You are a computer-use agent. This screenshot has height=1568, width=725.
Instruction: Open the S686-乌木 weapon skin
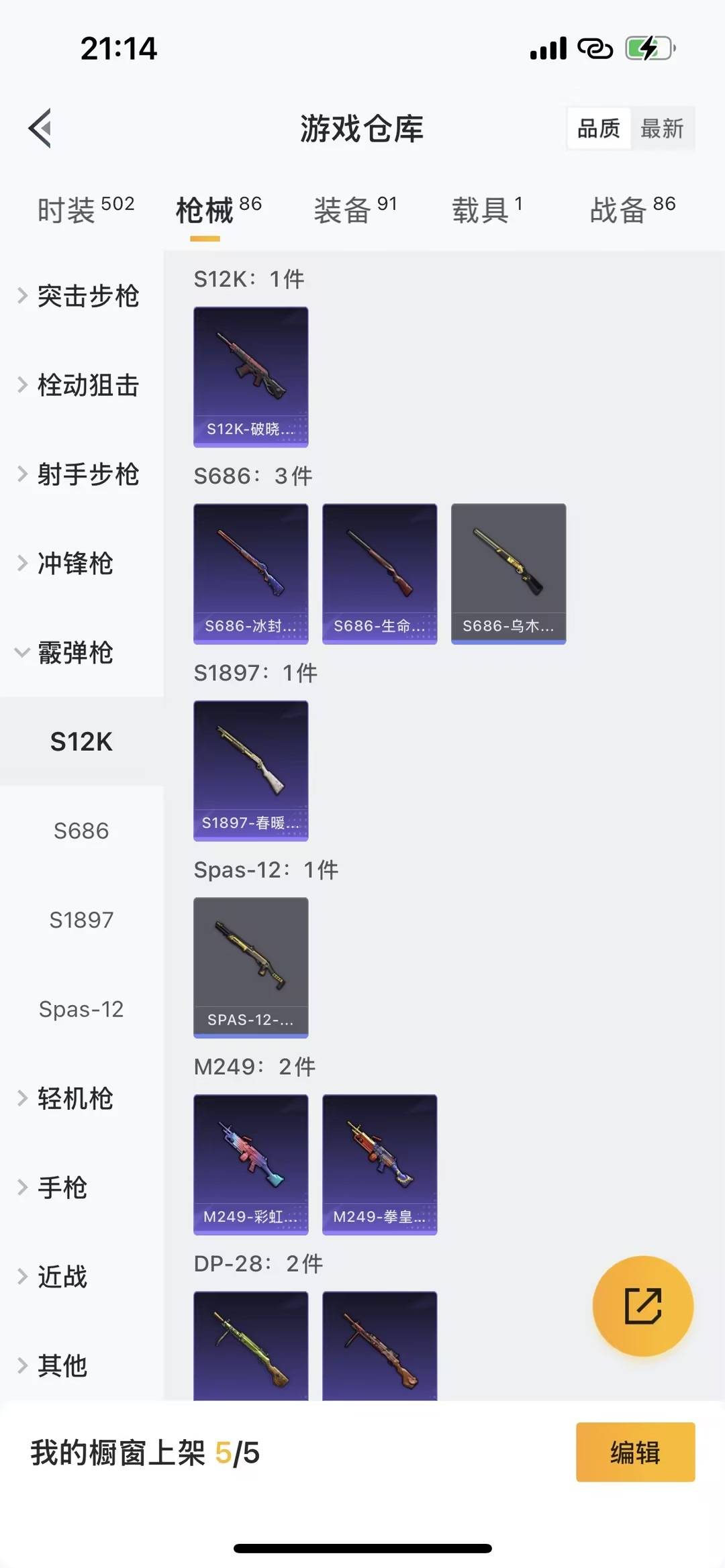[508, 572]
